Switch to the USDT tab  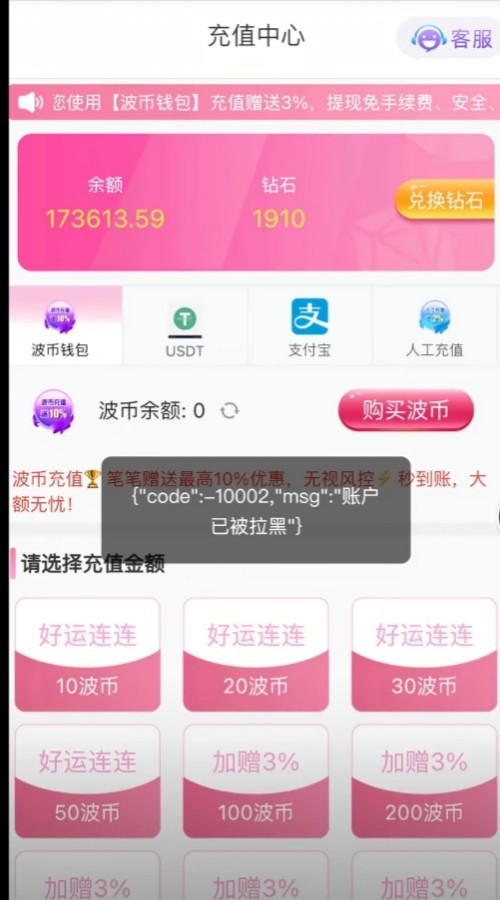[x=185, y=325]
